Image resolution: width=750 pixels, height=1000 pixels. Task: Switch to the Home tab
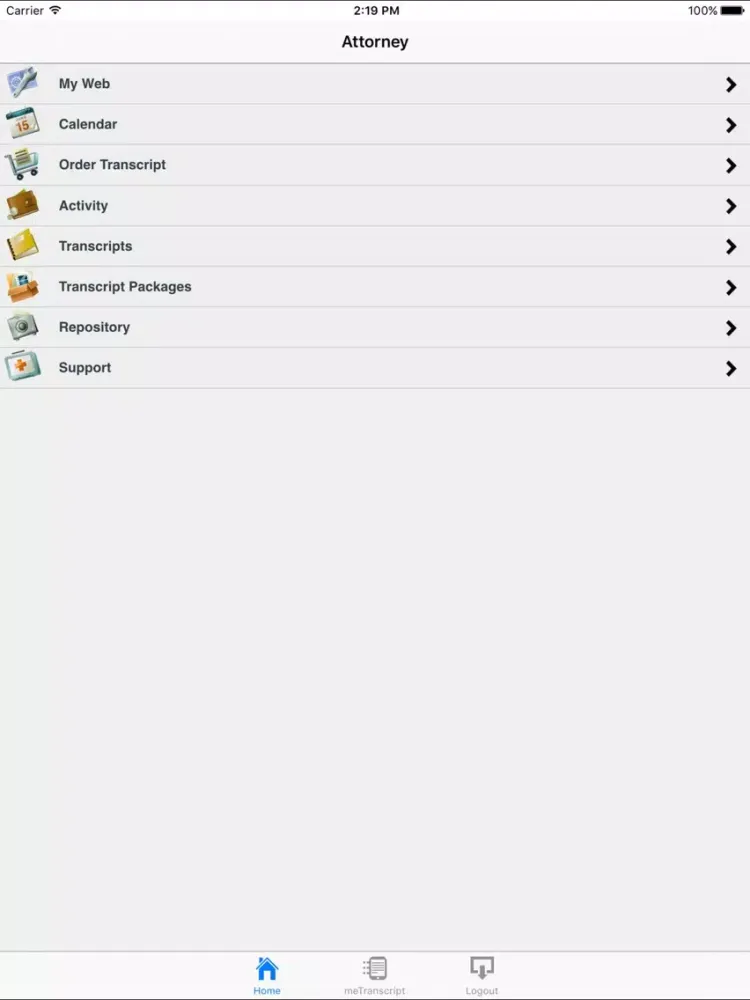coord(267,975)
